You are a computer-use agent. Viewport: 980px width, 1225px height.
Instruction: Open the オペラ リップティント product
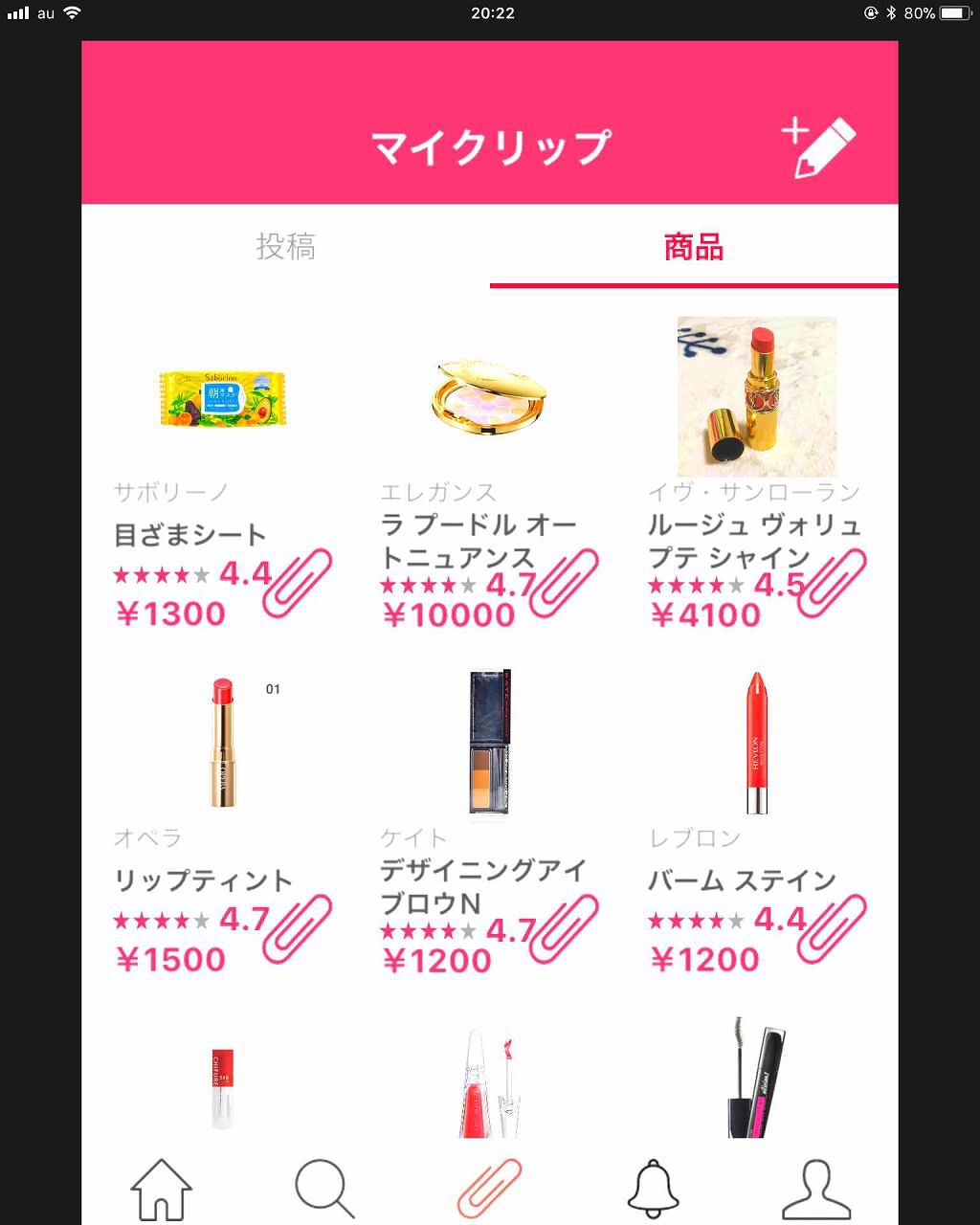[223, 744]
